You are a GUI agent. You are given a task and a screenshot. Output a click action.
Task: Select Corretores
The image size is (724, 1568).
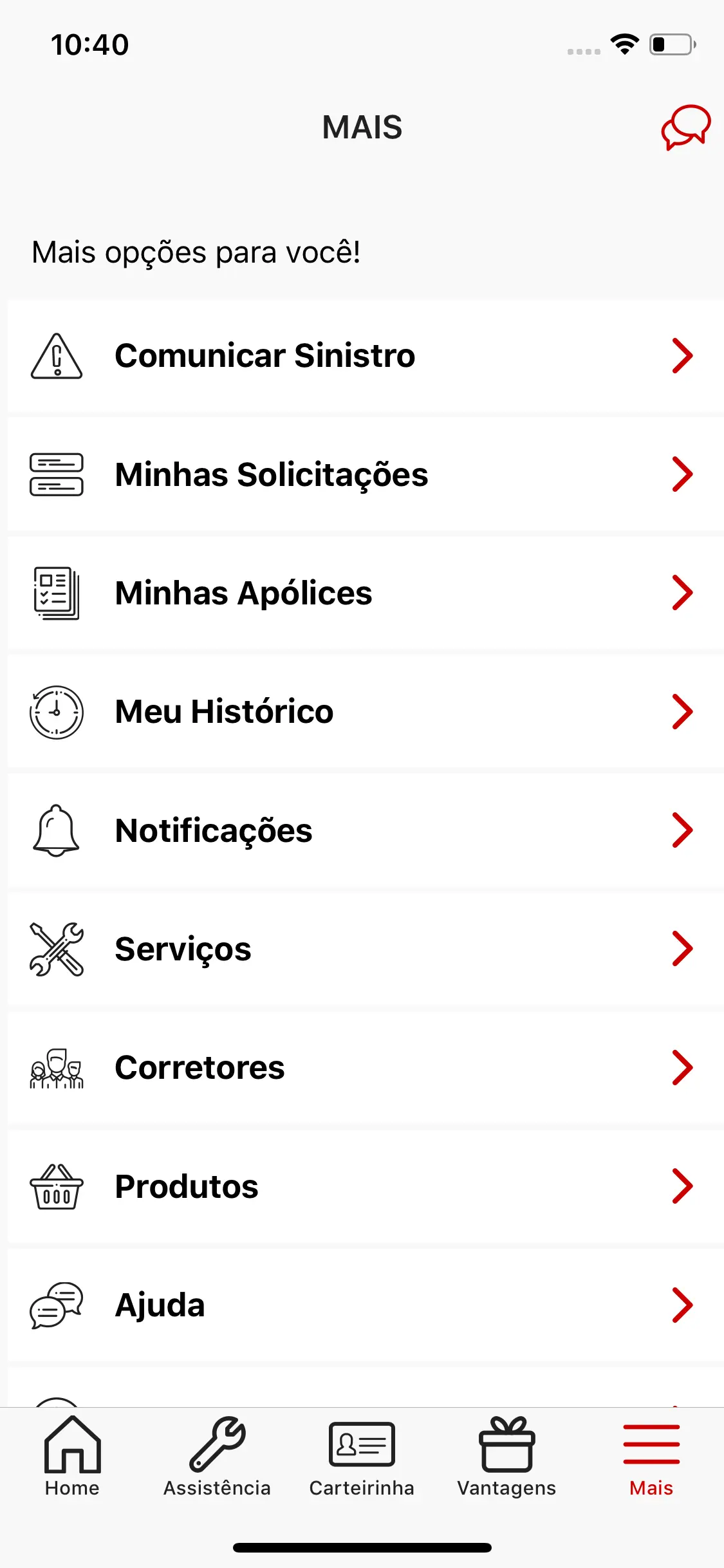point(366,1068)
